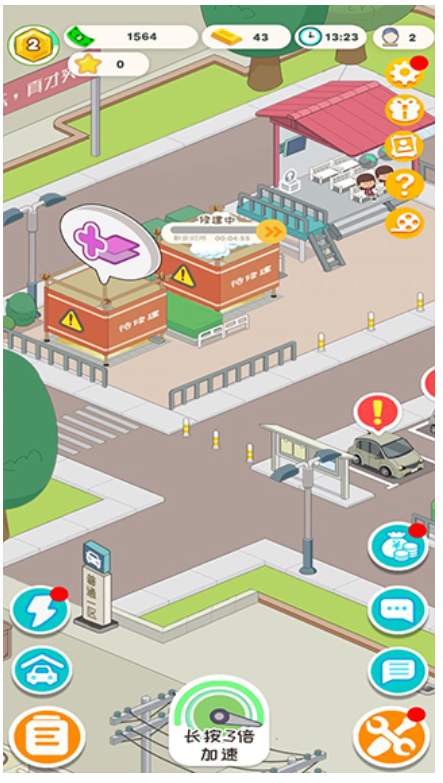Tap the level 2 hexagon badge

tap(33, 45)
